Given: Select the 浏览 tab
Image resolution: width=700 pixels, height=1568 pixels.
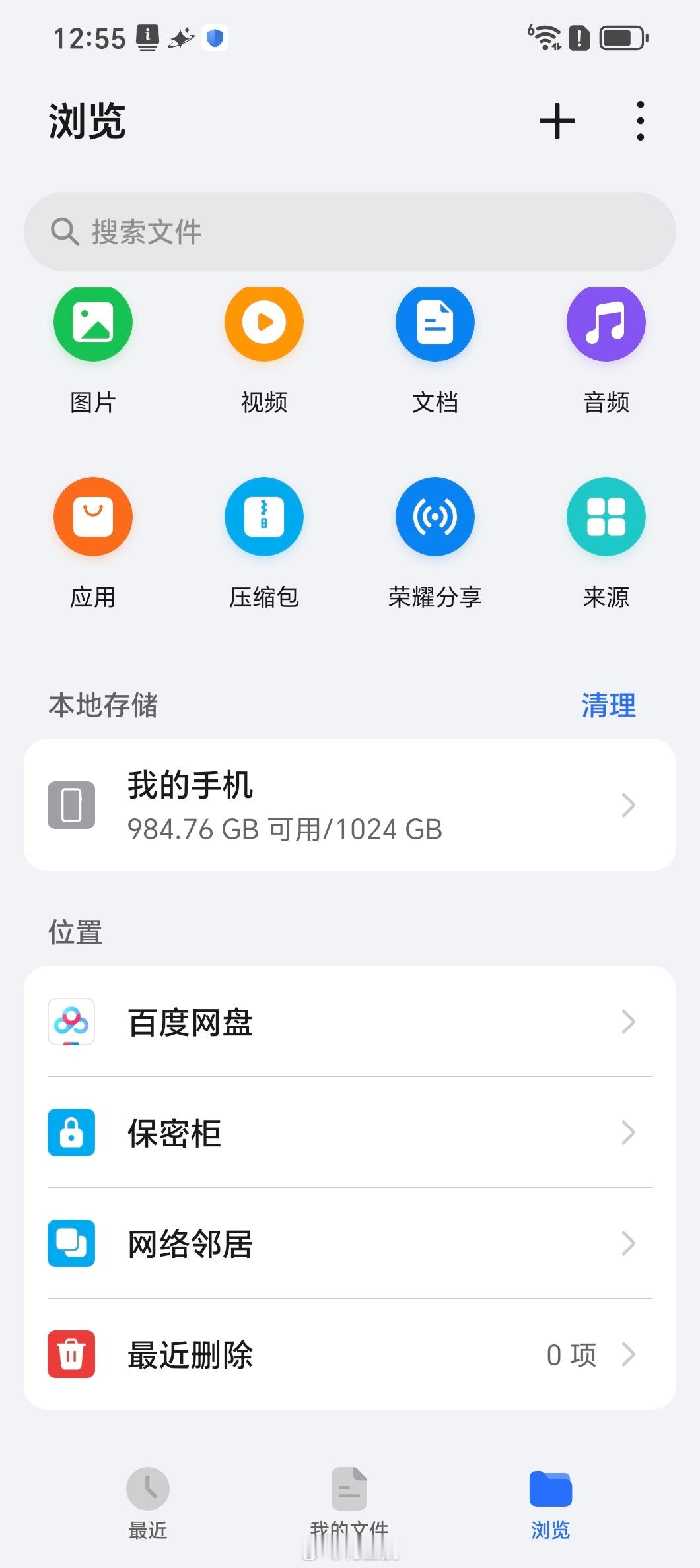Looking at the screenshot, I should pos(551,1505).
